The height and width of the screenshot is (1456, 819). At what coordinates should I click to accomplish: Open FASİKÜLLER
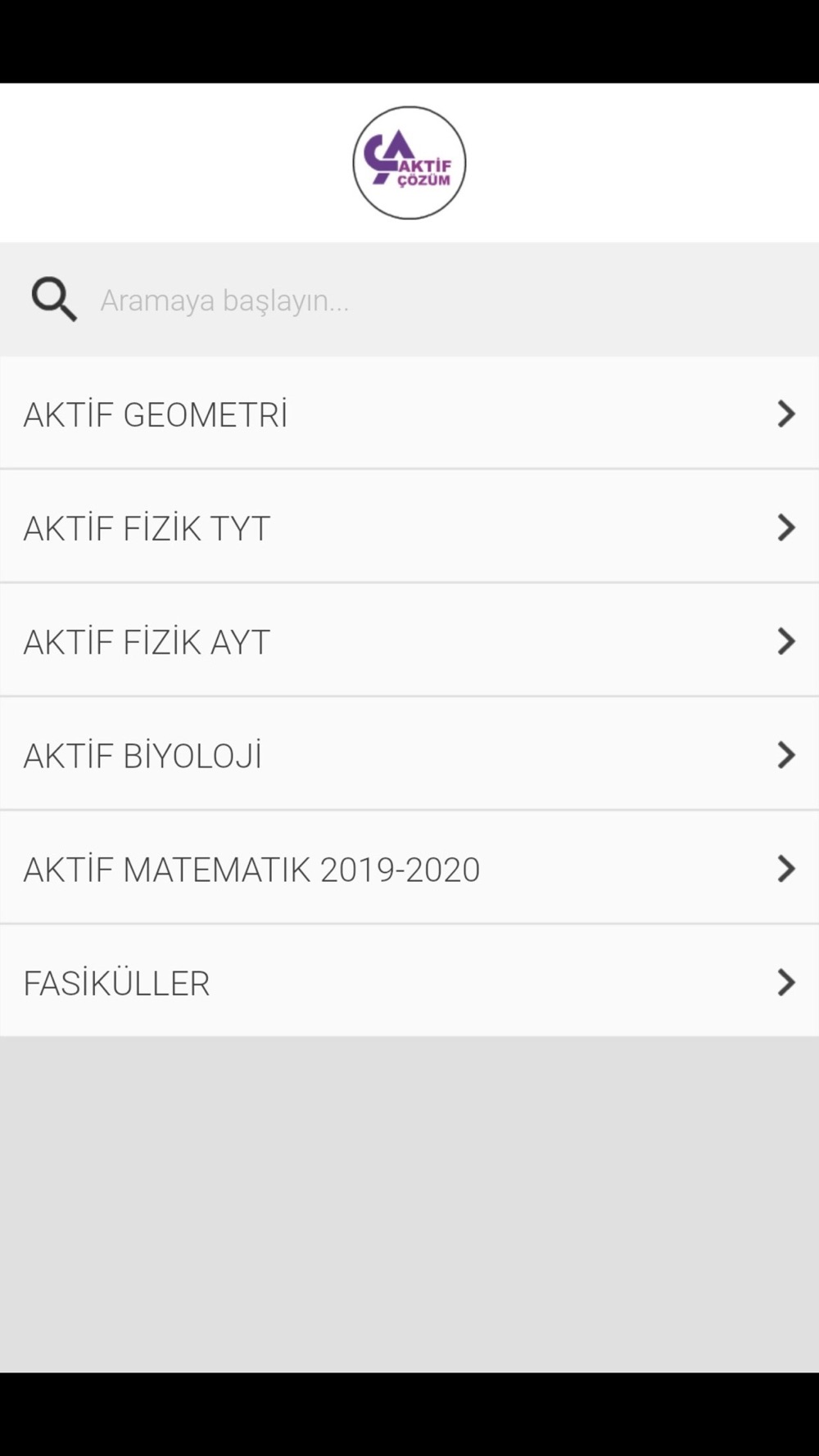[409, 982]
